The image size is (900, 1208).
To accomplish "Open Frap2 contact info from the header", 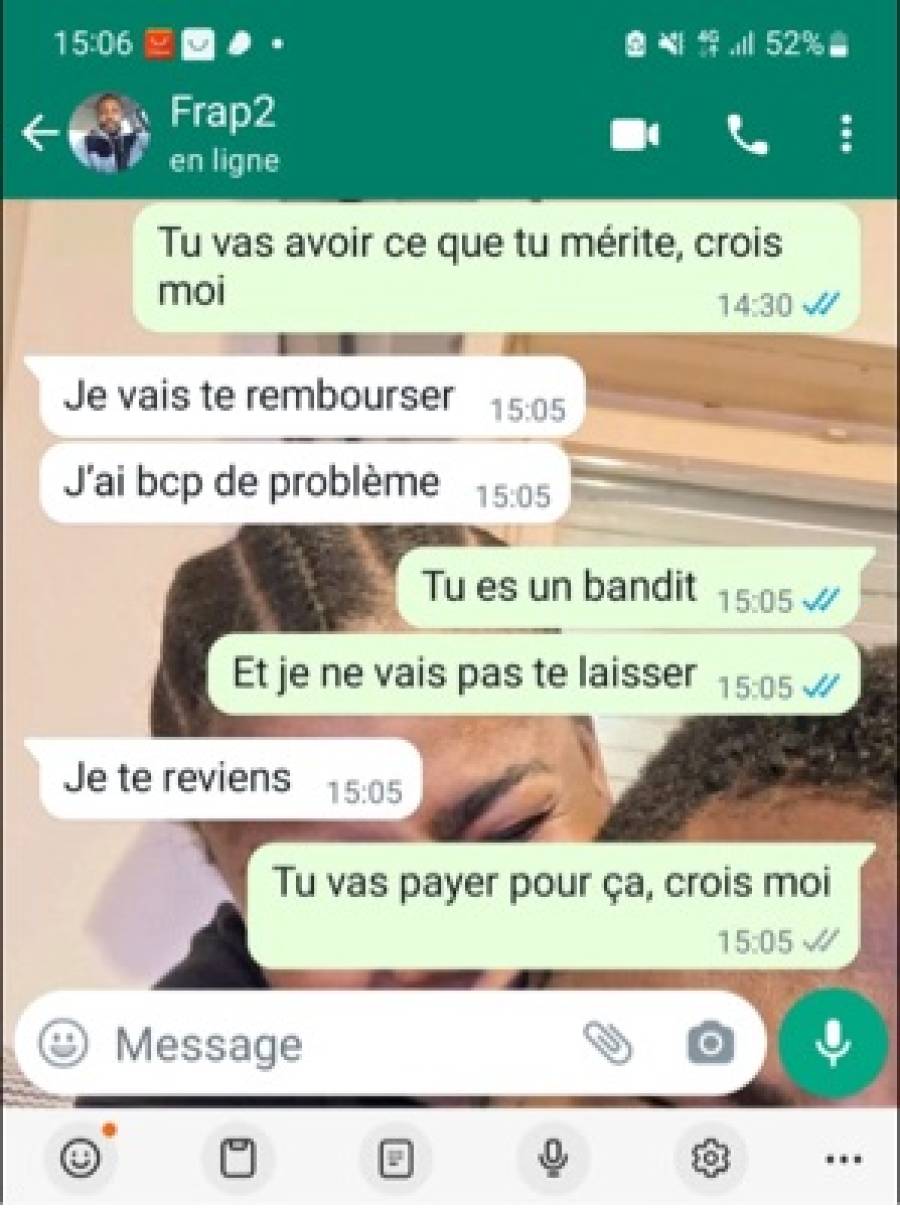I will [x=222, y=133].
